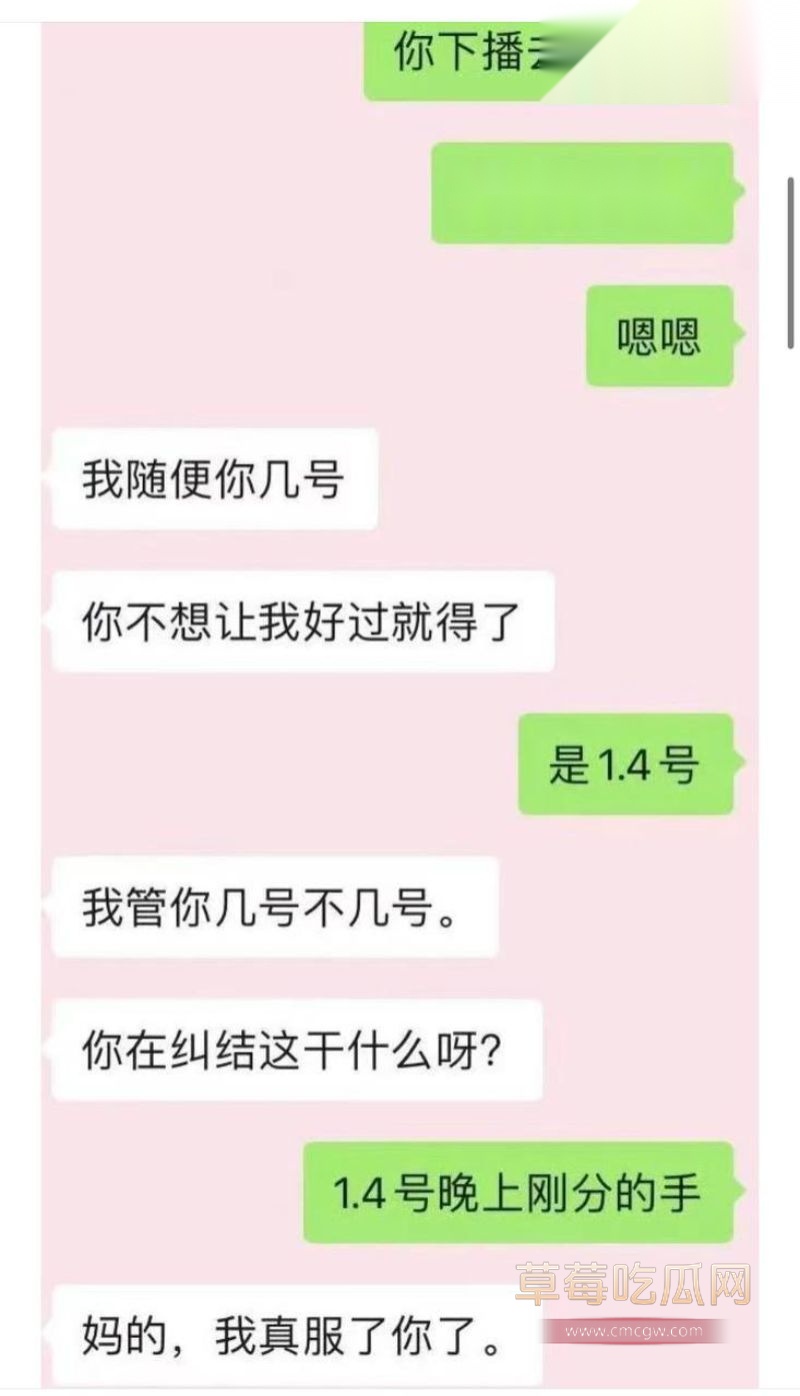Select the bubble 你在纠结这干什么呀？

click(295, 1050)
